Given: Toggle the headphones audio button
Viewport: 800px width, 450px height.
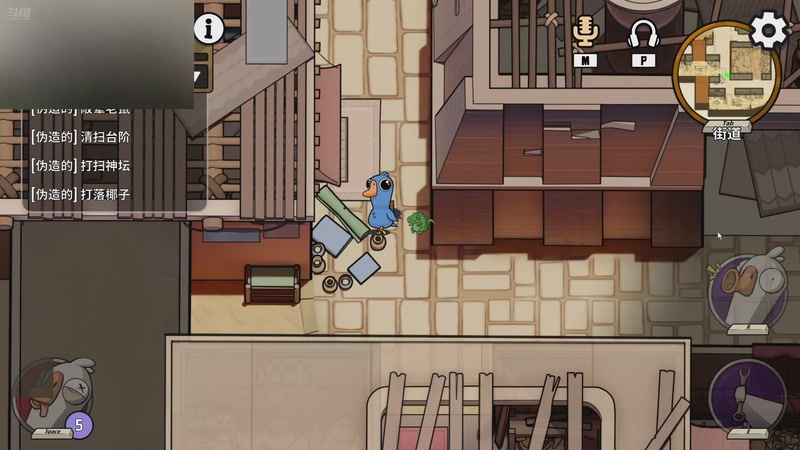Looking at the screenshot, I should tap(642, 34).
